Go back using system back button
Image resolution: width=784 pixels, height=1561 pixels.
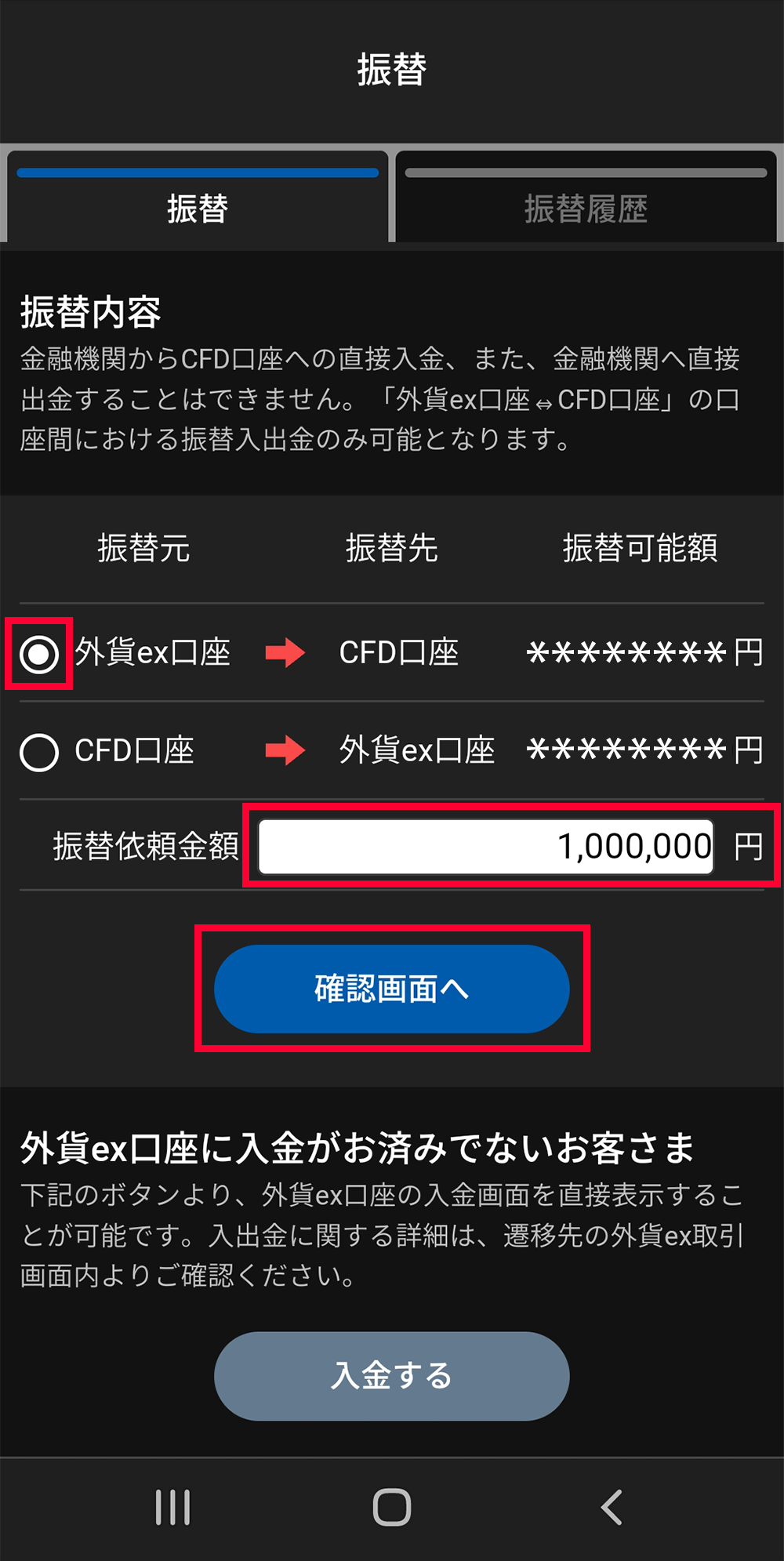click(x=612, y=1507)
